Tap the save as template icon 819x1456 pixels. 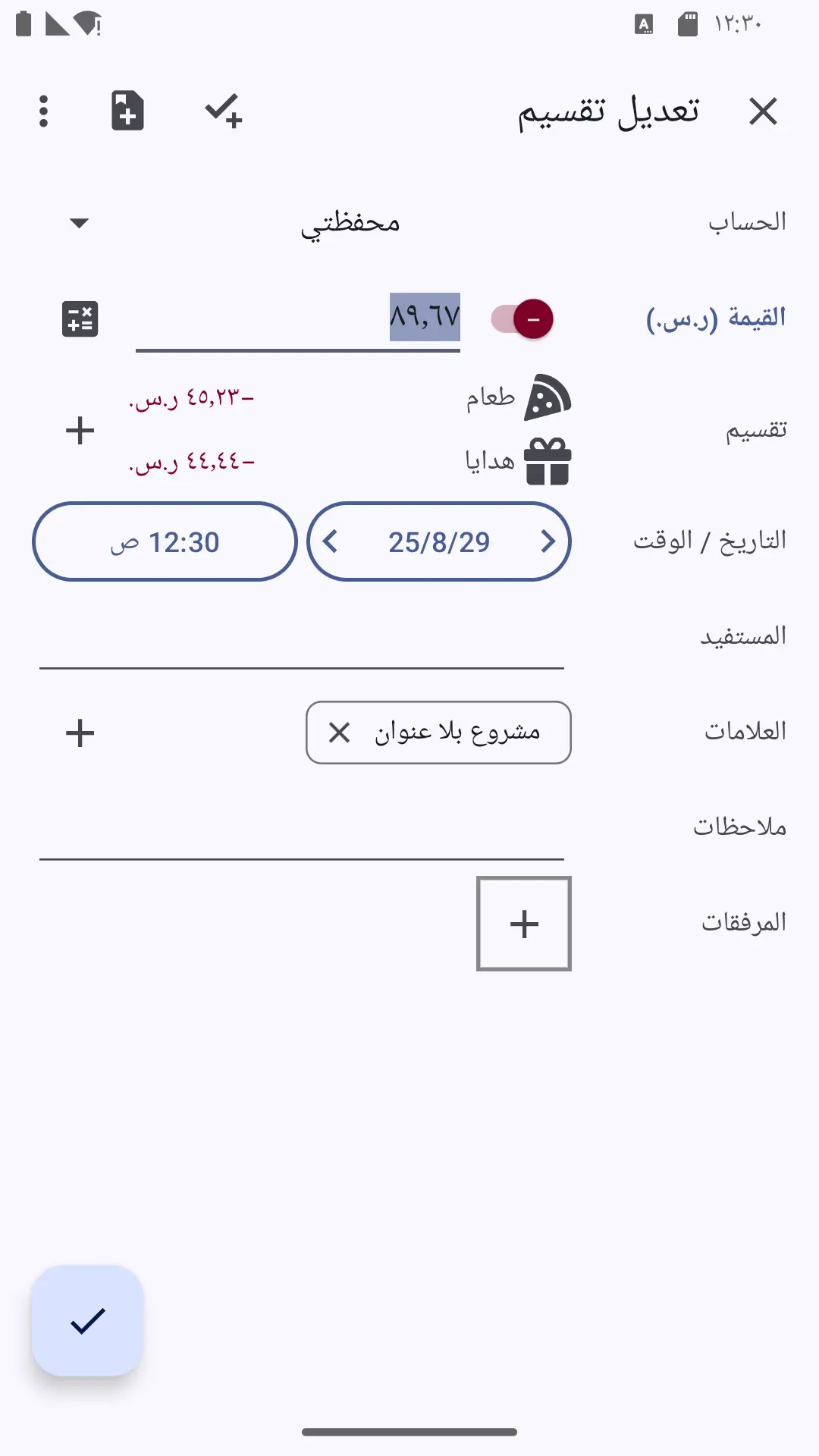tap(127, 111)
